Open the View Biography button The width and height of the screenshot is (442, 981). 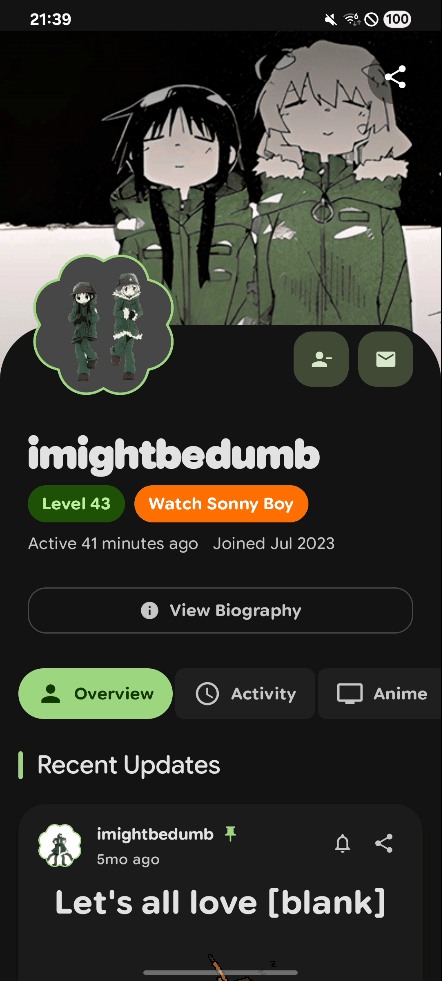(220, 611)
